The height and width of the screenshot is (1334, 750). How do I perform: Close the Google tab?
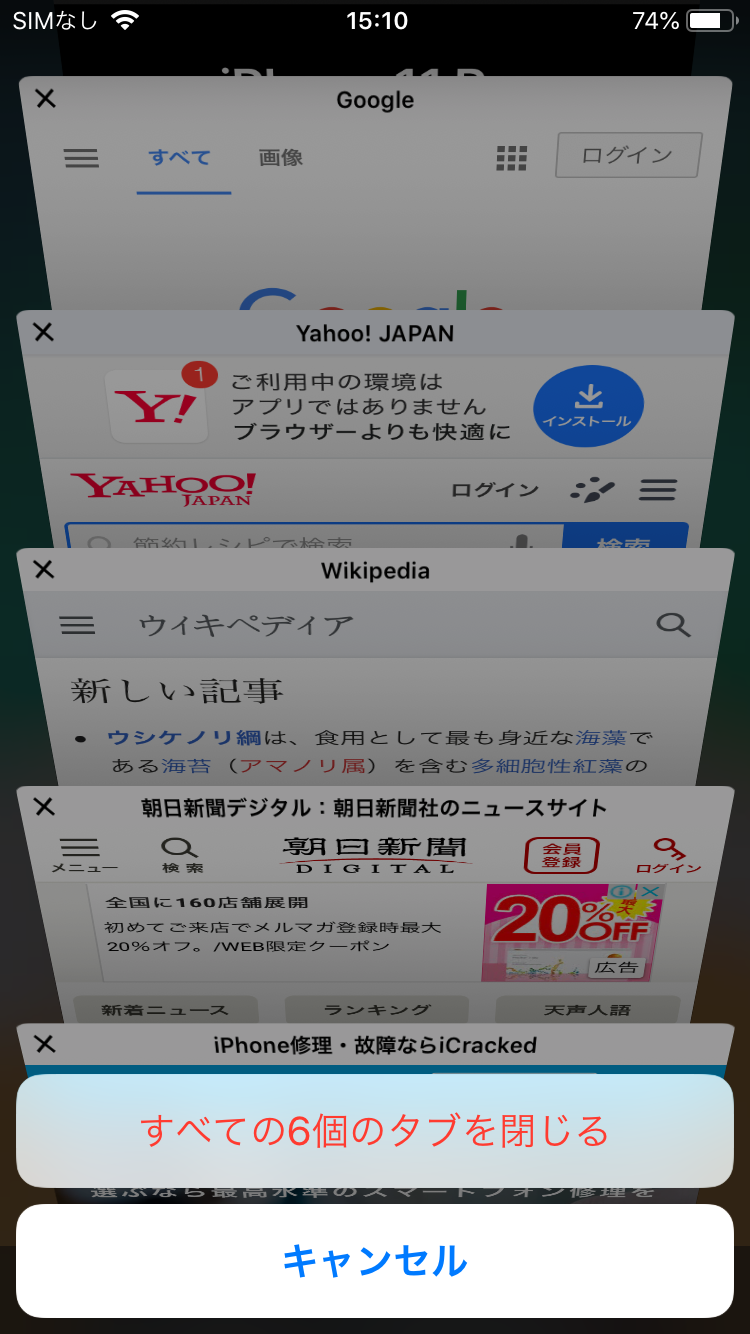(45, 98)
